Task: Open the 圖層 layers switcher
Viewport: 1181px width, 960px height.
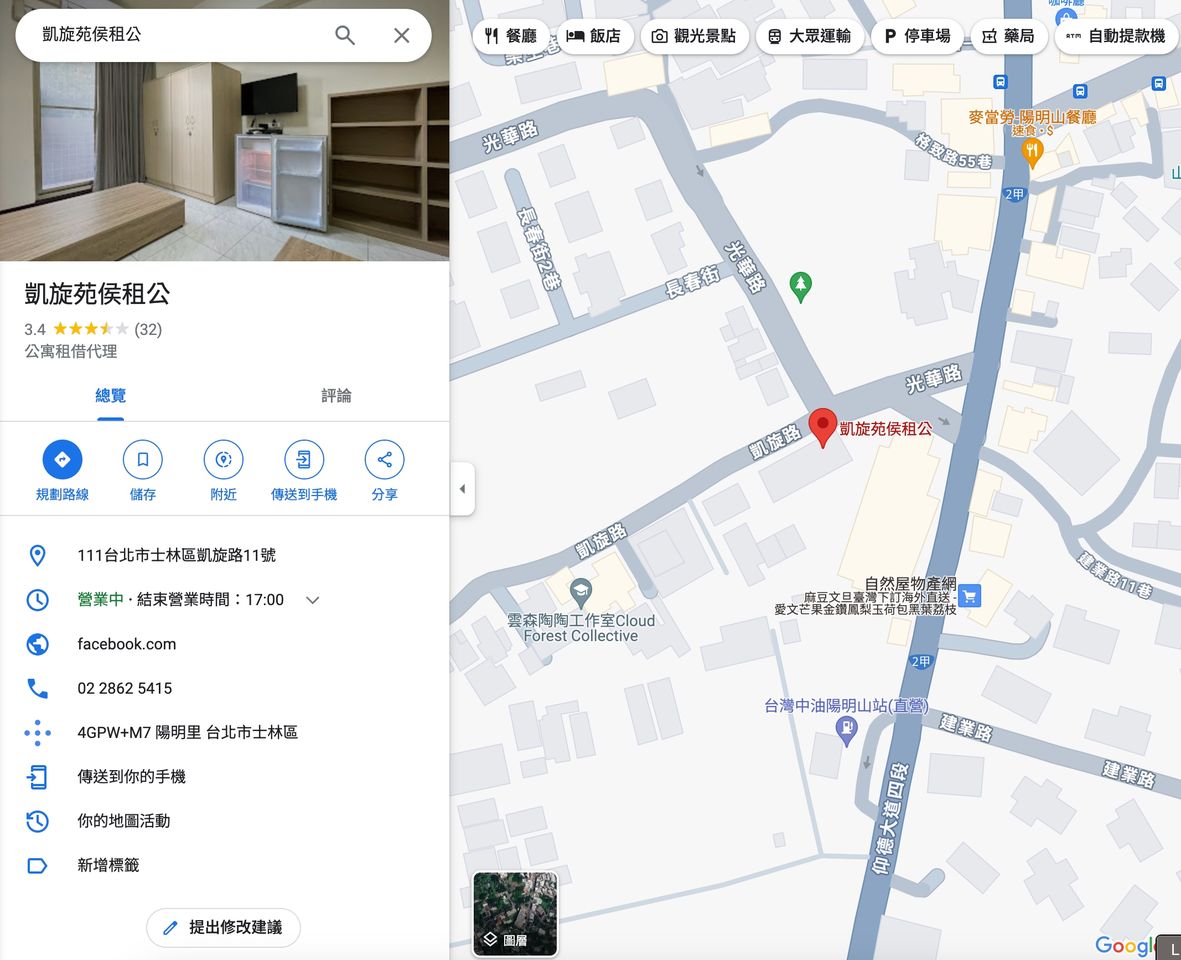Action: [514, 913]
